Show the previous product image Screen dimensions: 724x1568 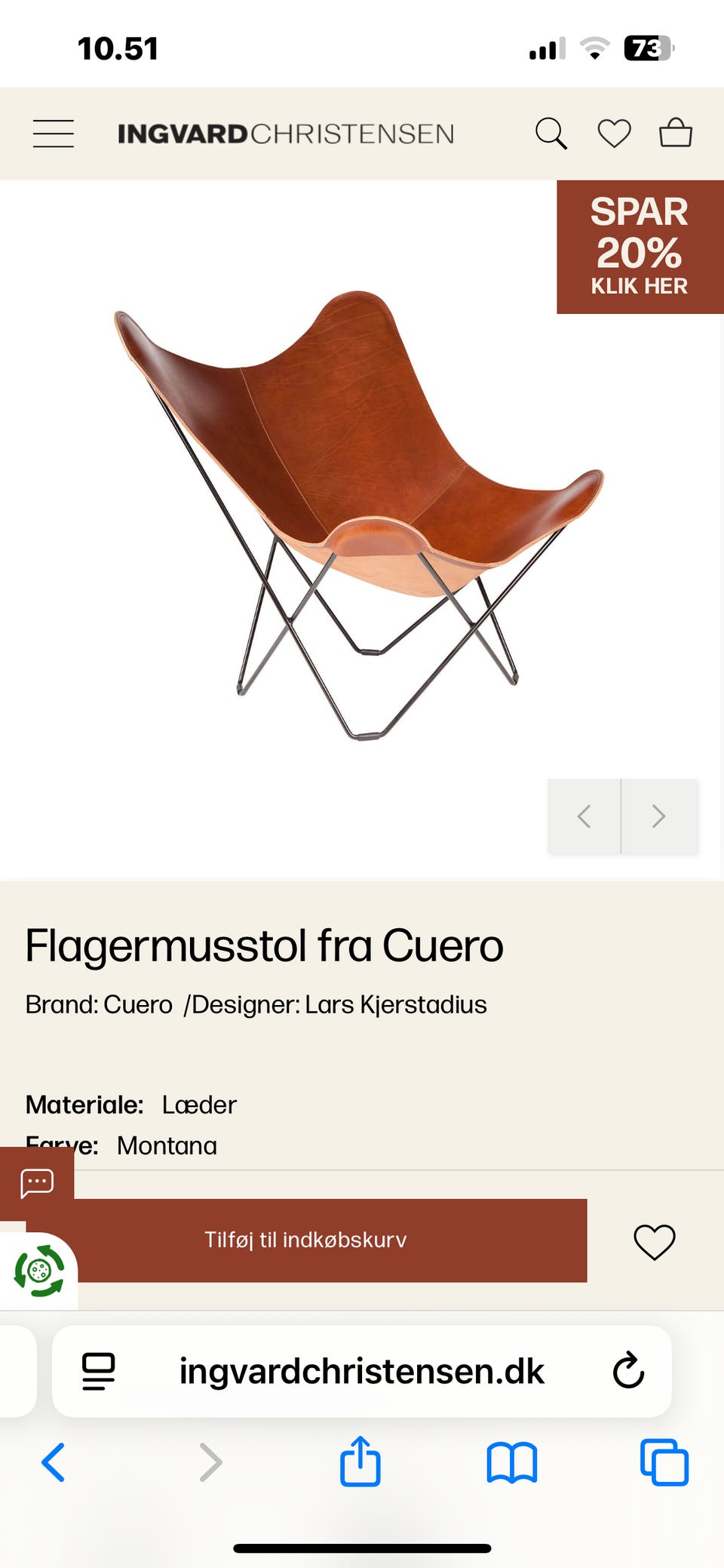point(584,816)
